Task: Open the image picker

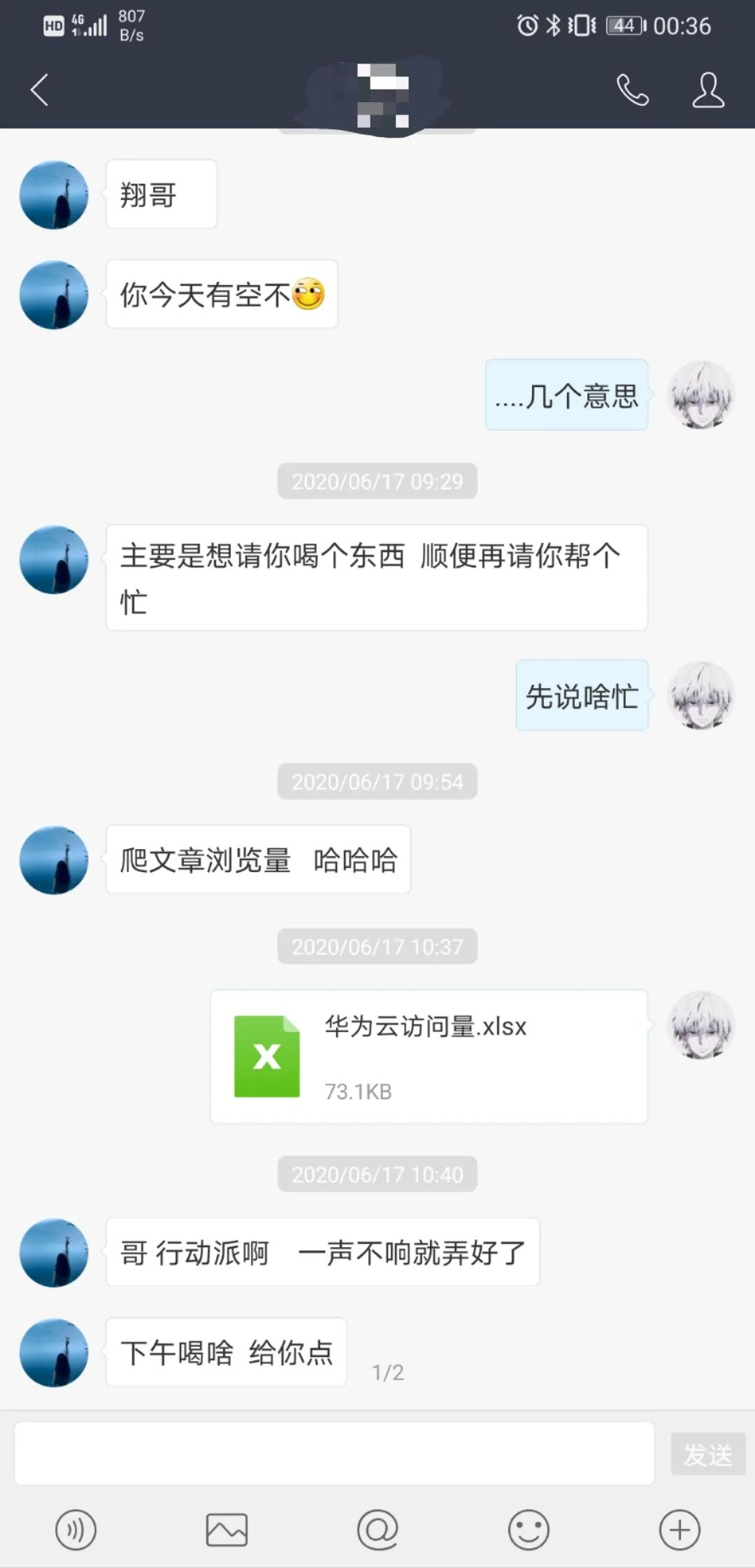Action: pos(226,1530)
